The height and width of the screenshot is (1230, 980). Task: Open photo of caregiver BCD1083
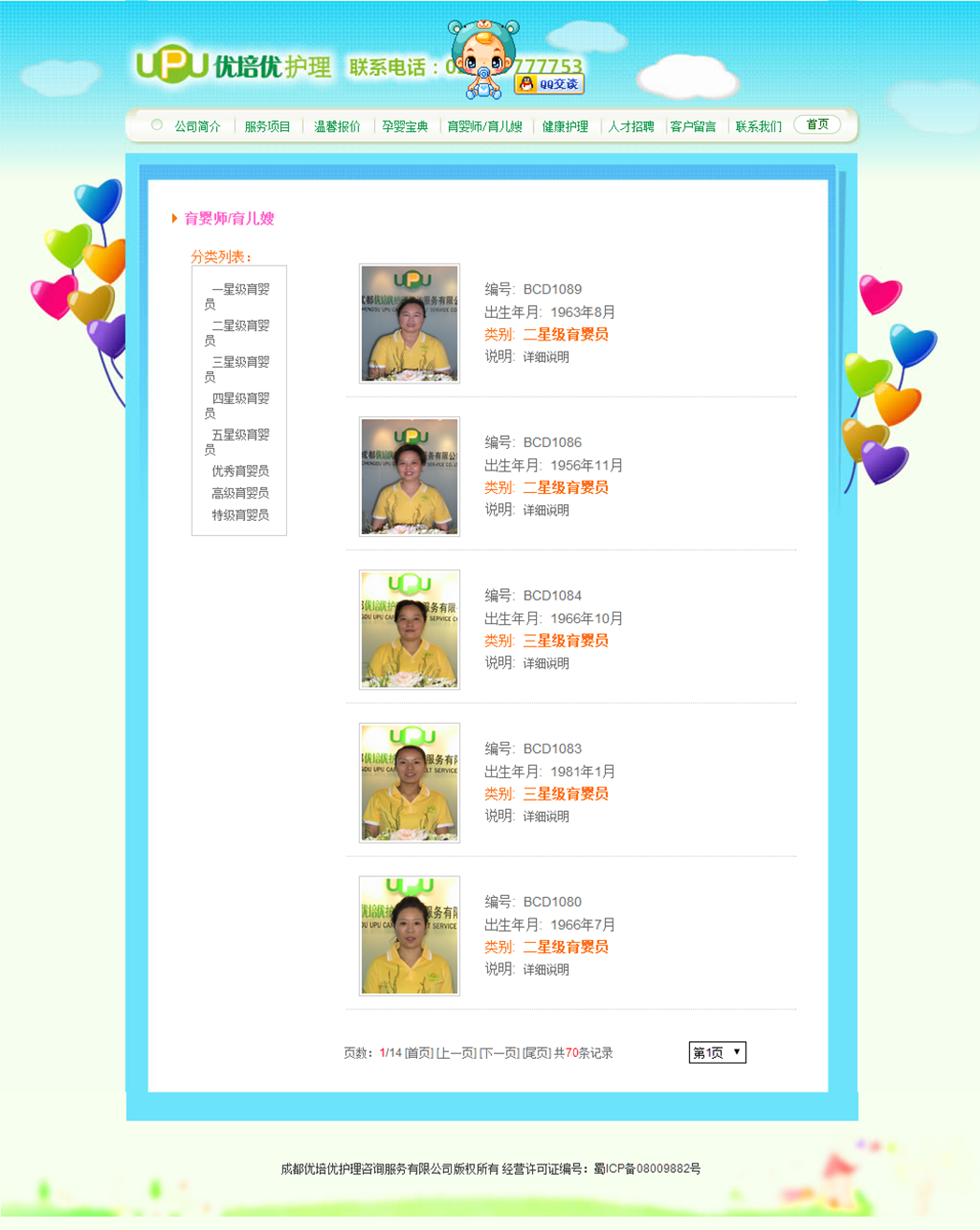tap(410, 782)
